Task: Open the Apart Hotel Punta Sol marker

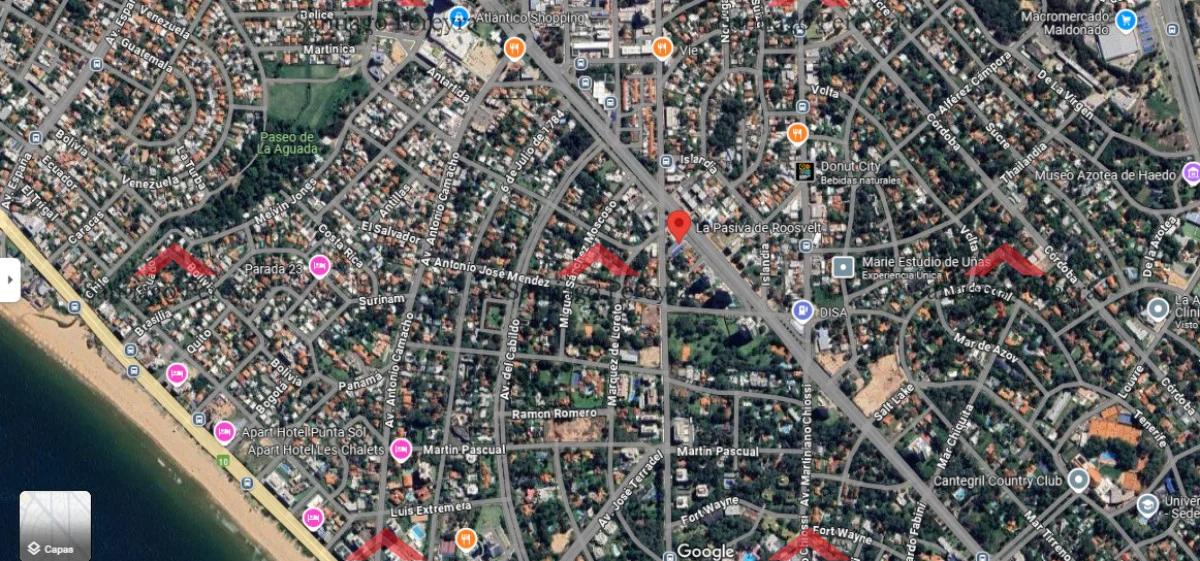Action: pyautogui.click(x=224, y=432)
